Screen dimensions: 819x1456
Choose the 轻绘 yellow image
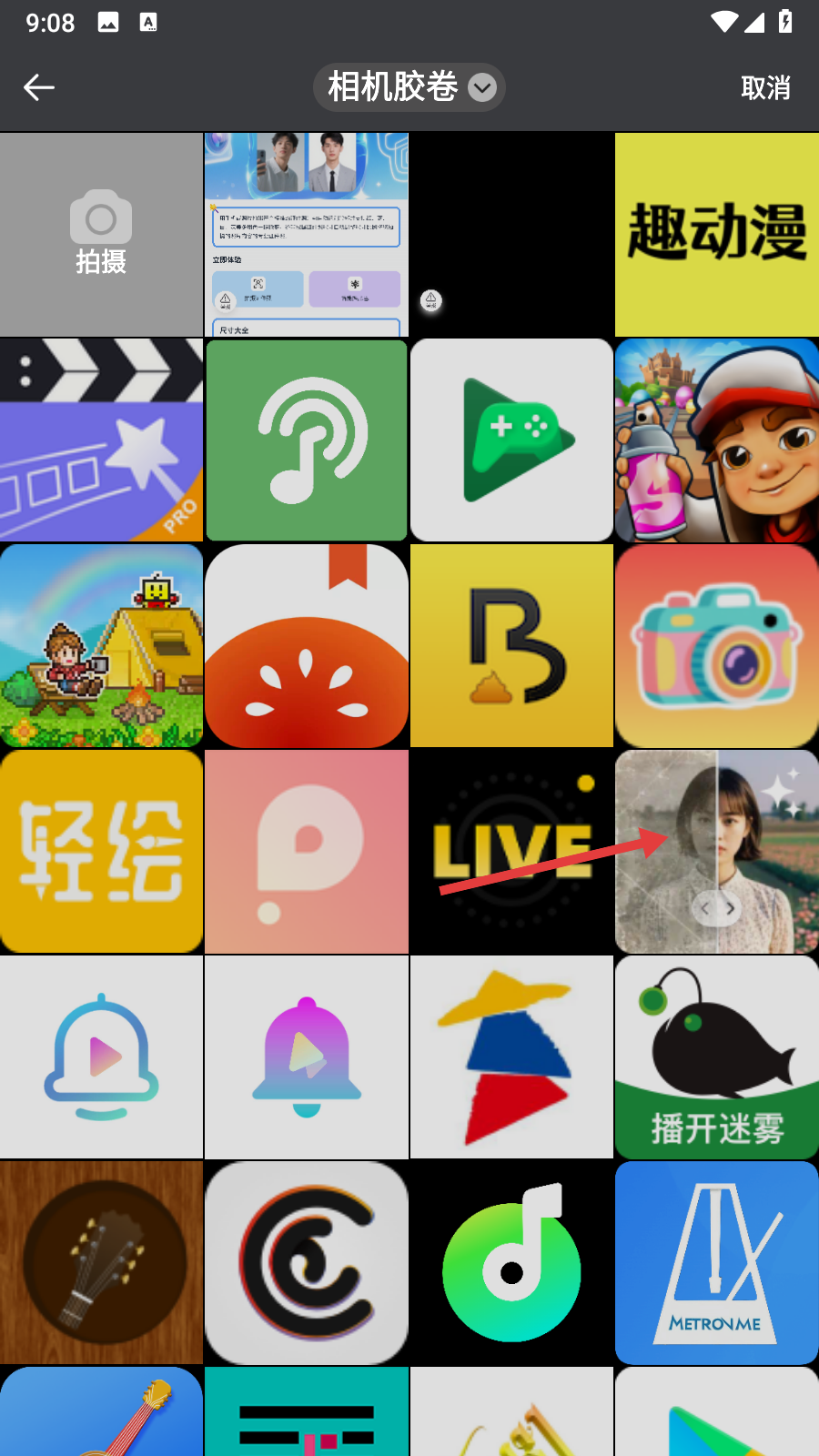click(101, 852)
